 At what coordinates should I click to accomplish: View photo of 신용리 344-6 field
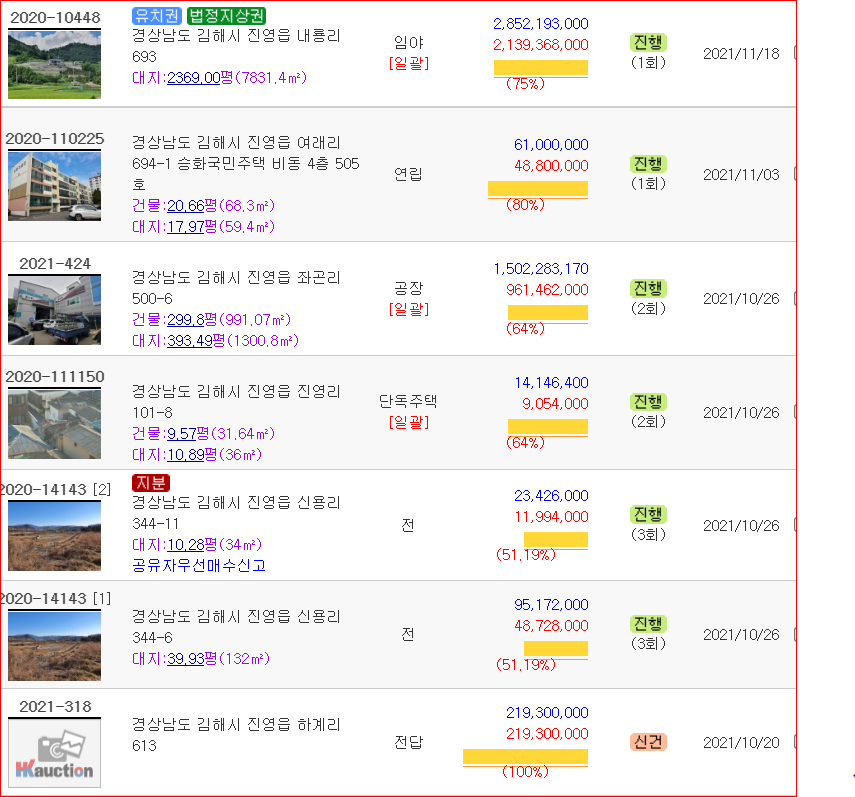(x=54, y=644)
